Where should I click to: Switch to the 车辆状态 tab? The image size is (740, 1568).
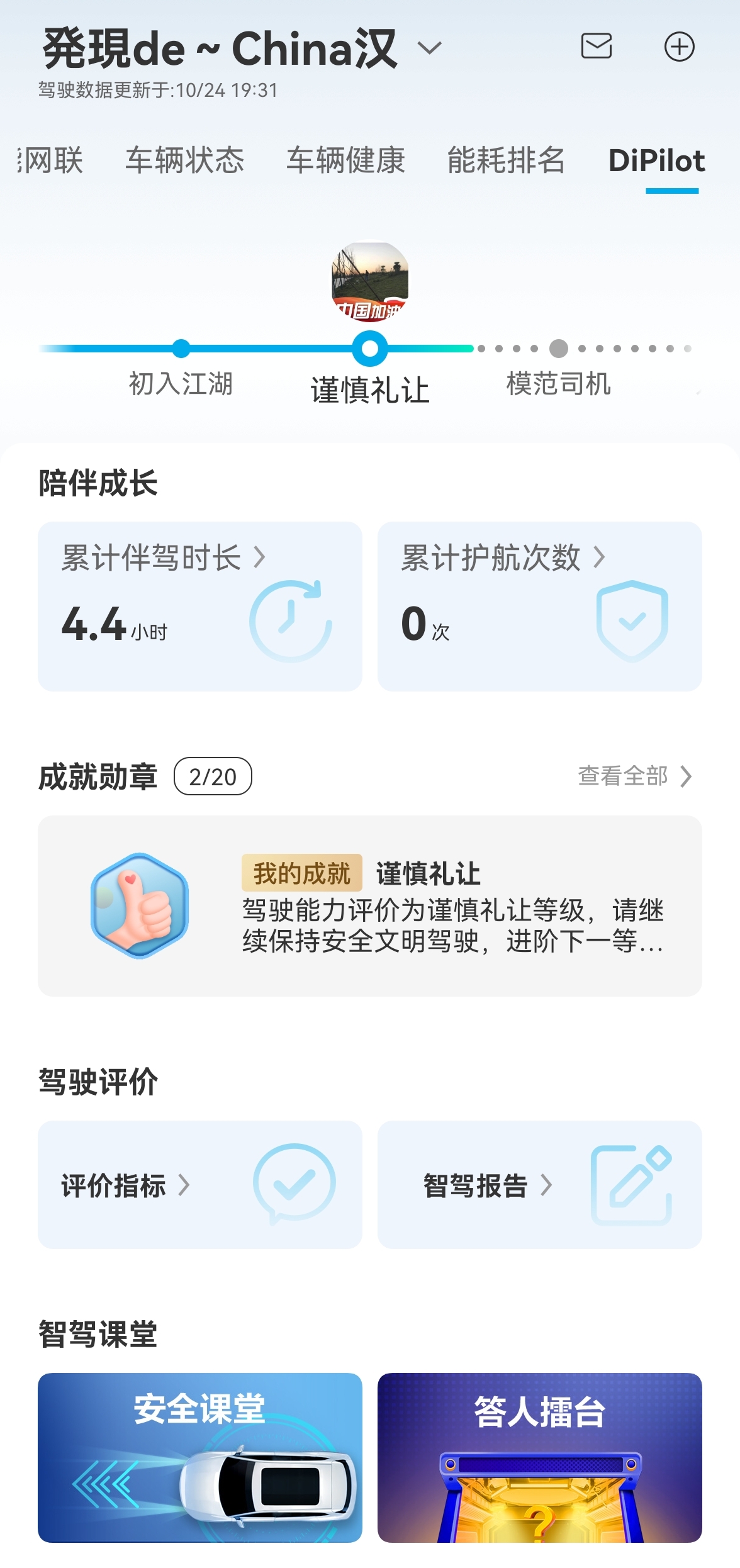186,160
